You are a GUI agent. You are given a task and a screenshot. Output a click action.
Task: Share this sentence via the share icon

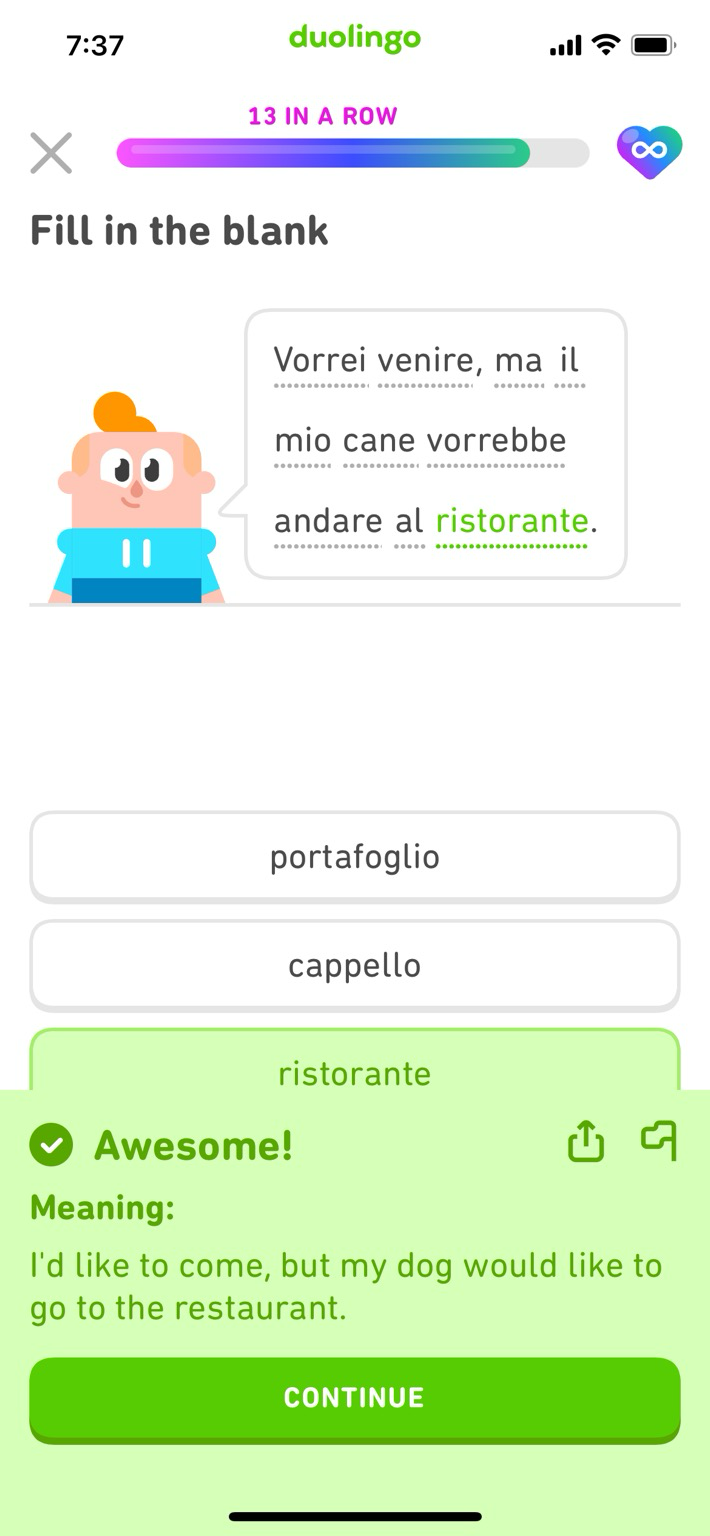tap(586, 1141)
